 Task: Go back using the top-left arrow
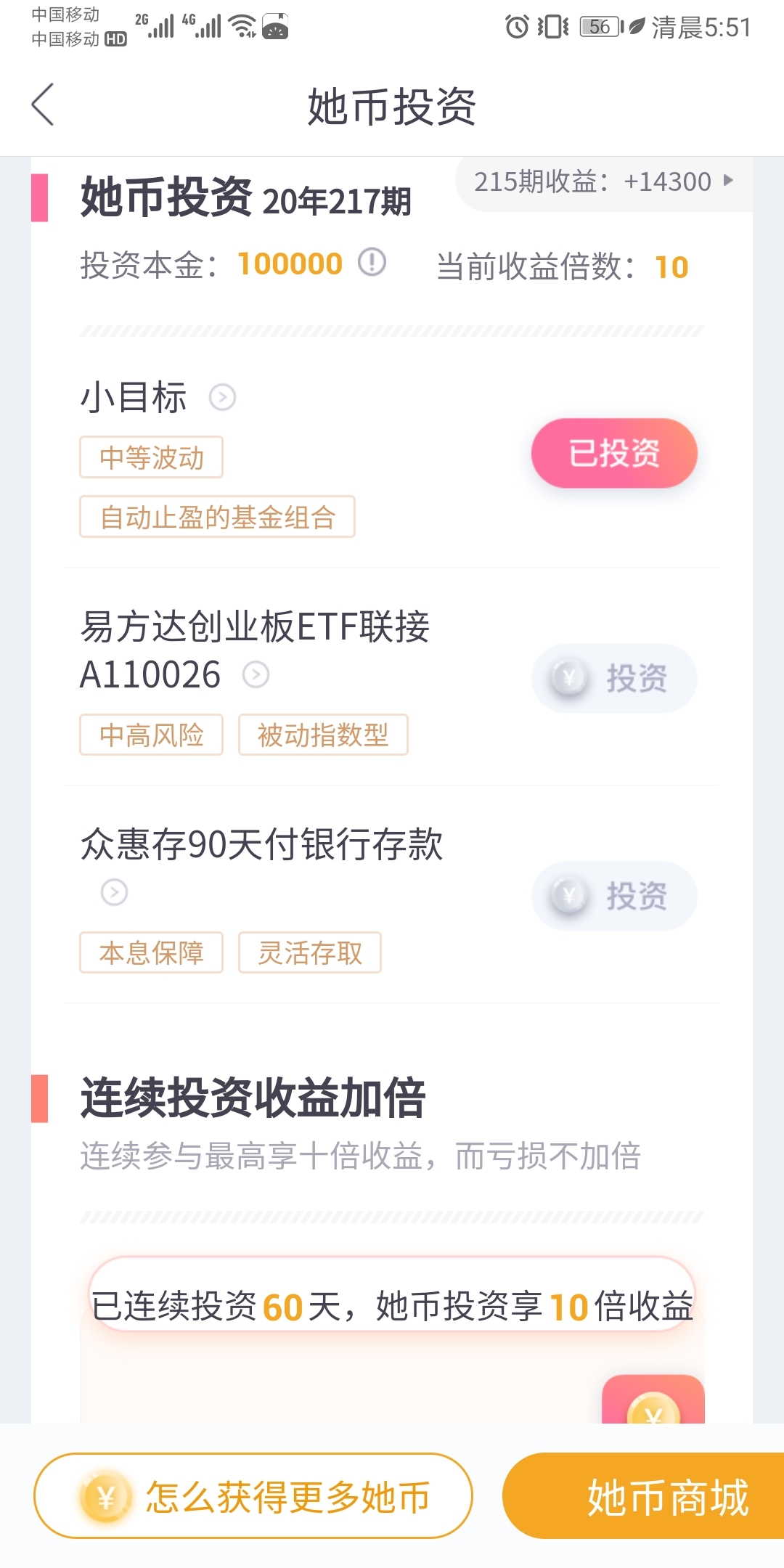click(x=43, y=105)
